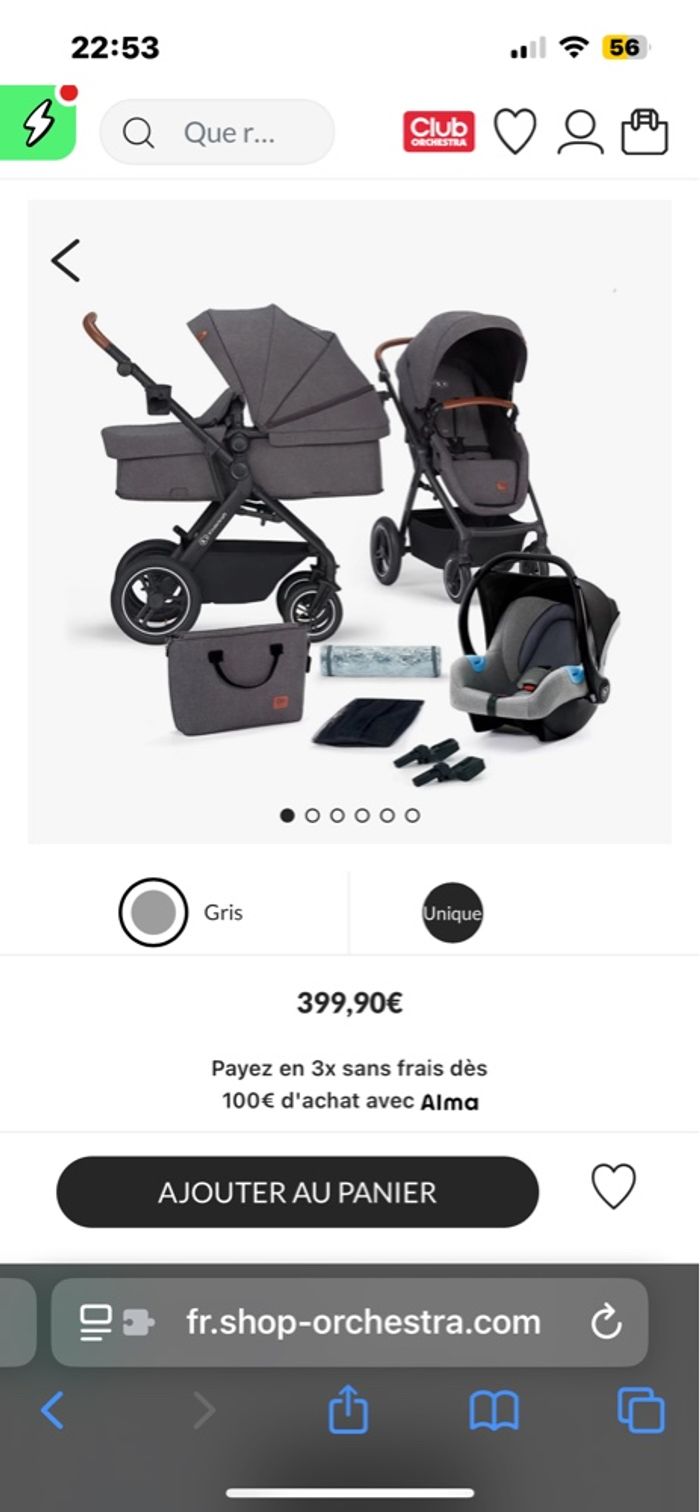Screen dimensions: 700x1512
Task: Select the Gris color swatch
Action: point(153,912)
